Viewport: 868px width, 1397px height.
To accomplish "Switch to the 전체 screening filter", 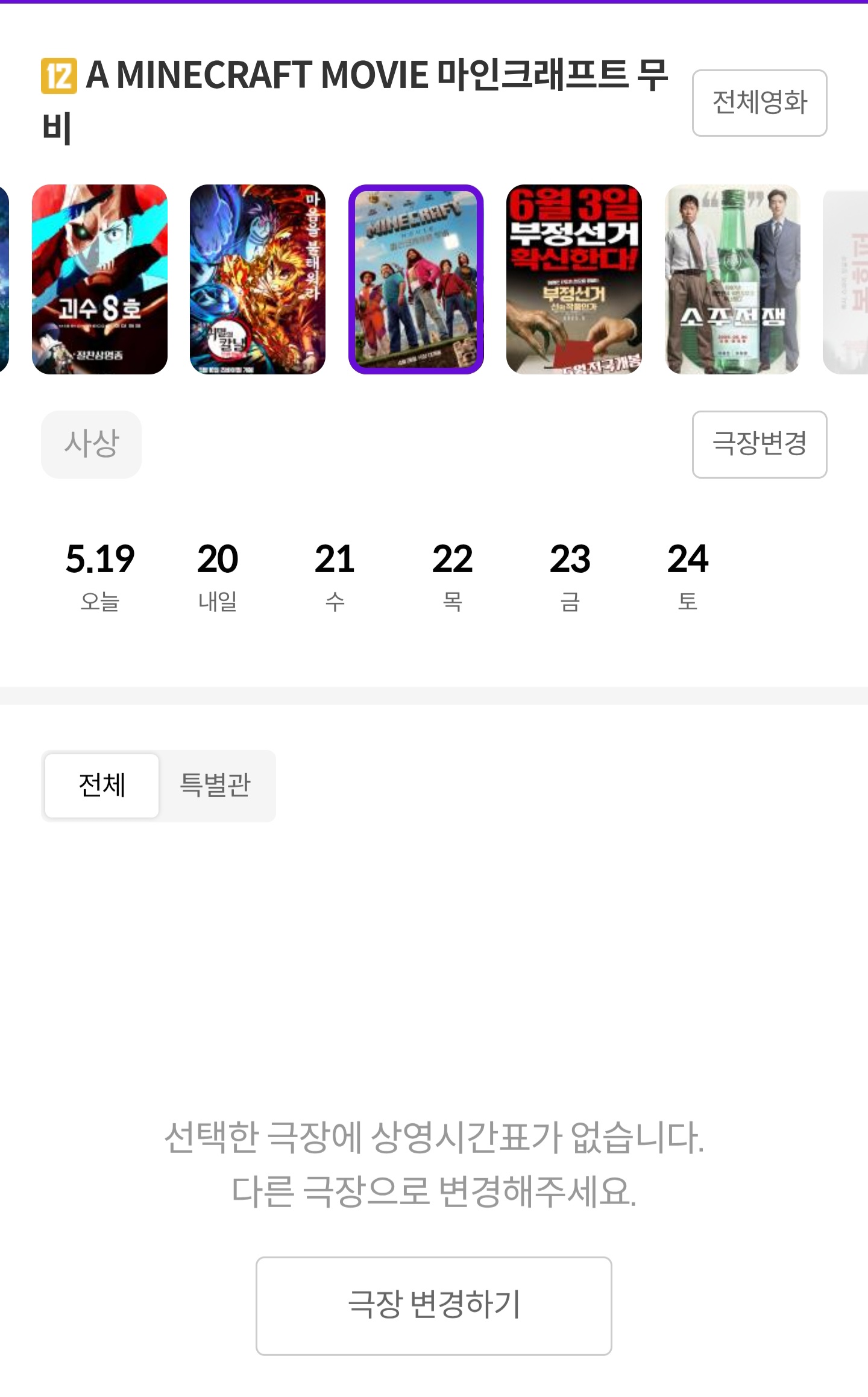I will point(102,786).
